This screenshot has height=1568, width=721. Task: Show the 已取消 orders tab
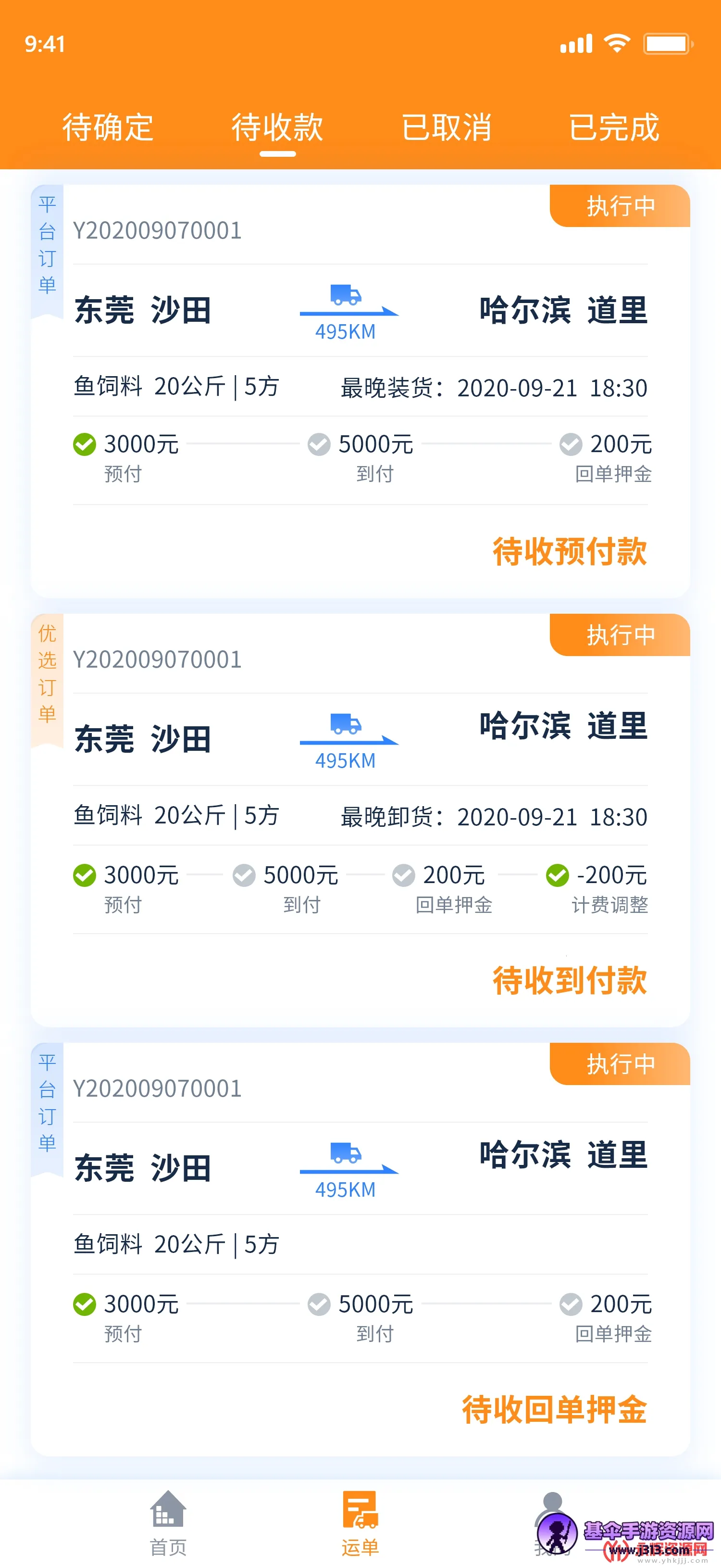point(447,127)
